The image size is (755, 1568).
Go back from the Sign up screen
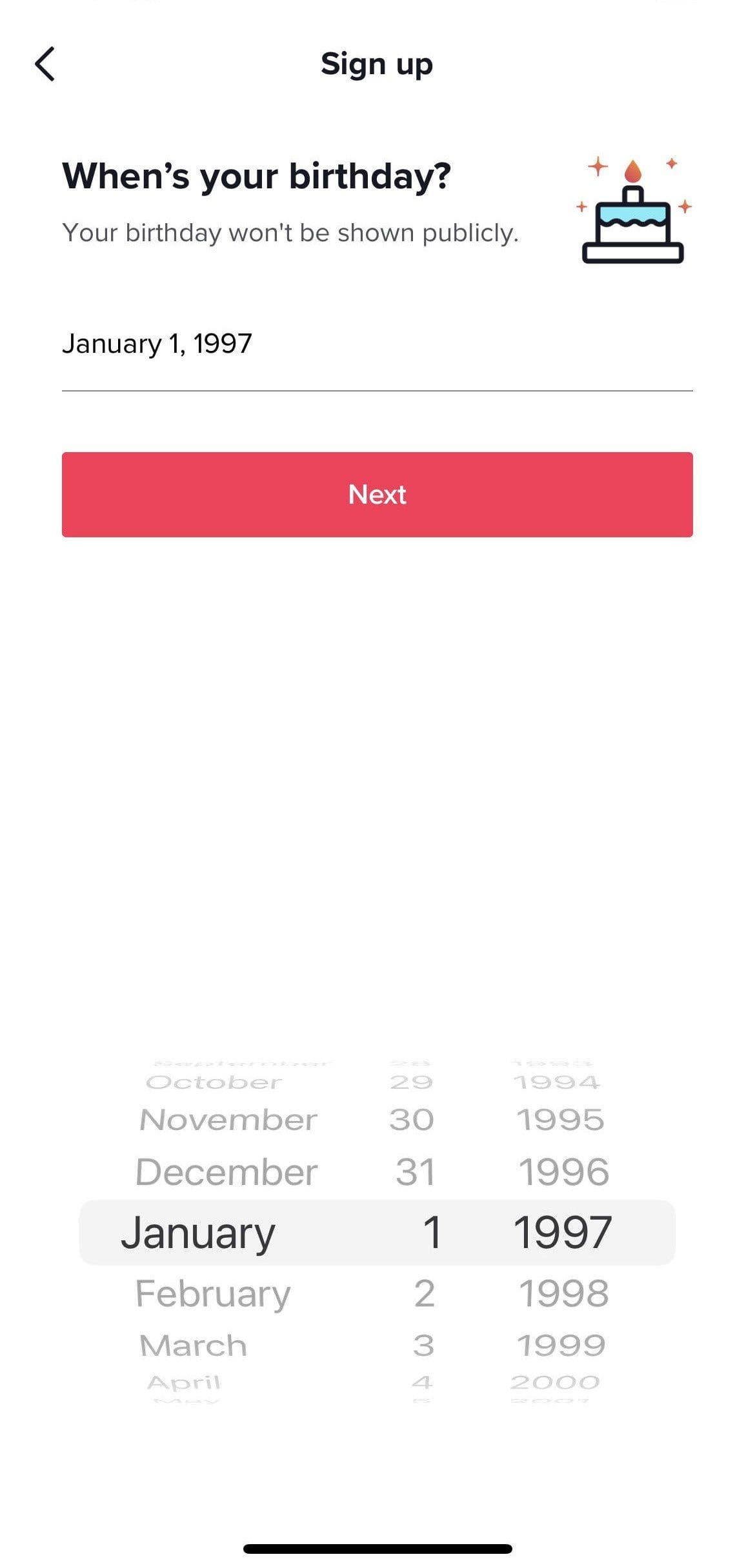[x=45, y=64]
